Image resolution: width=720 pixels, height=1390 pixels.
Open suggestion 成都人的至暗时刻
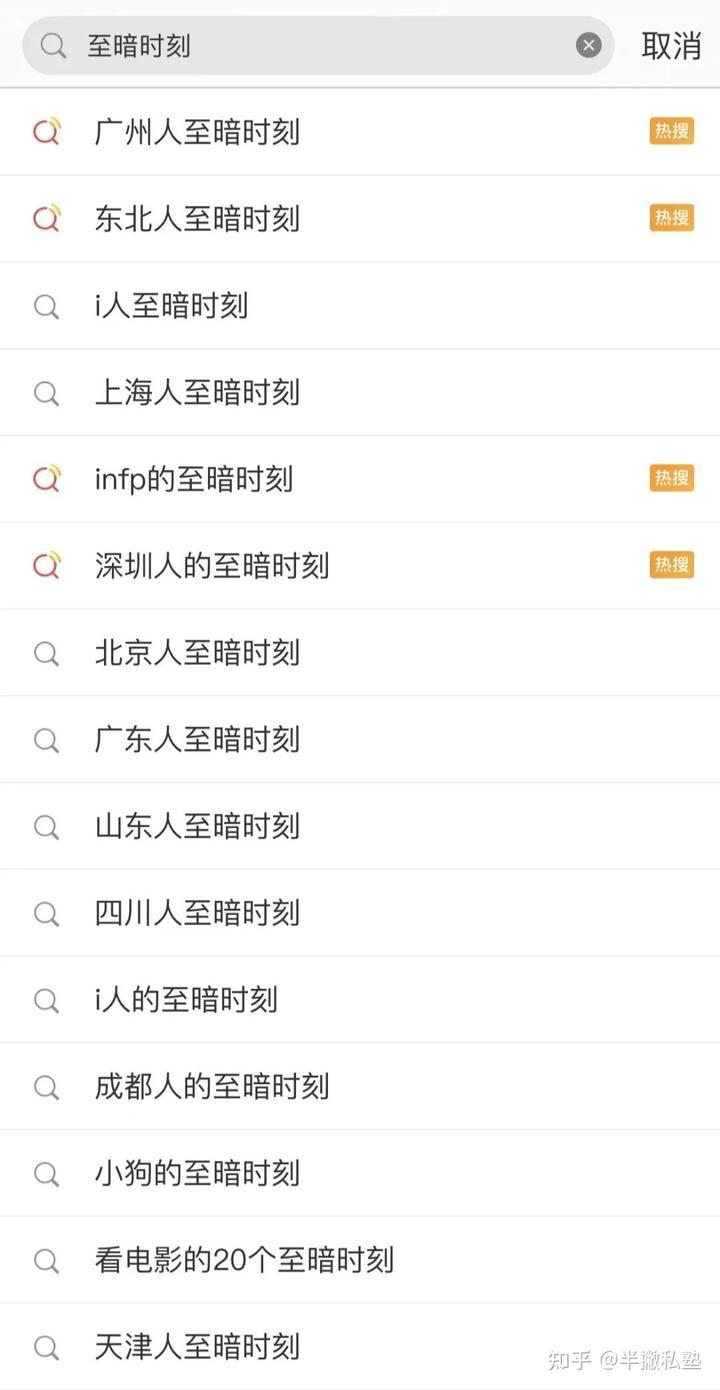pos(212,1087)
